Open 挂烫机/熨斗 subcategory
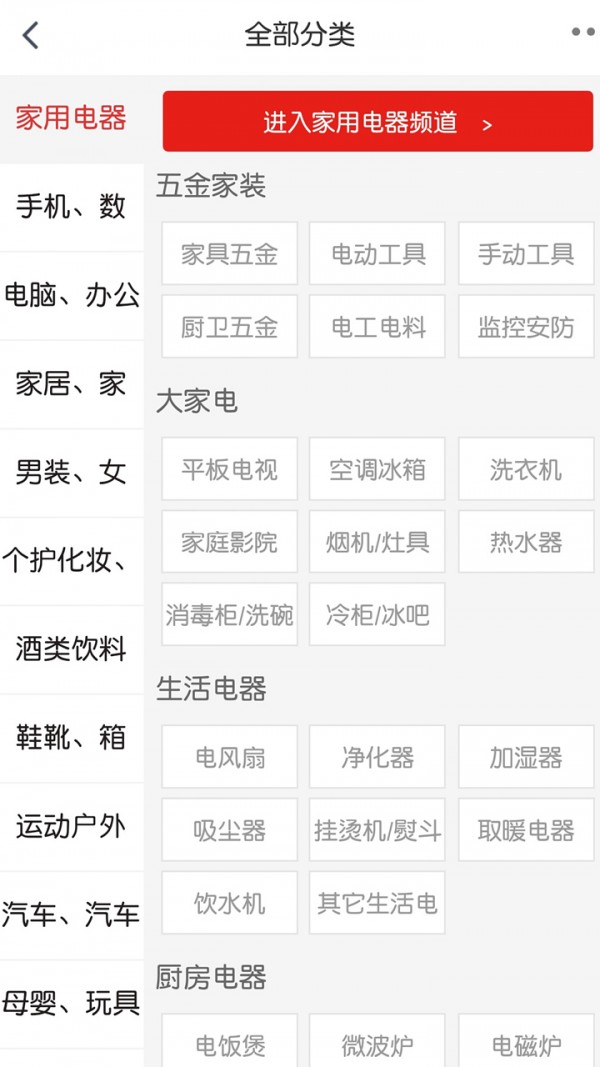The height and width of the screenshot is (1067, 600). coord(377,831)
